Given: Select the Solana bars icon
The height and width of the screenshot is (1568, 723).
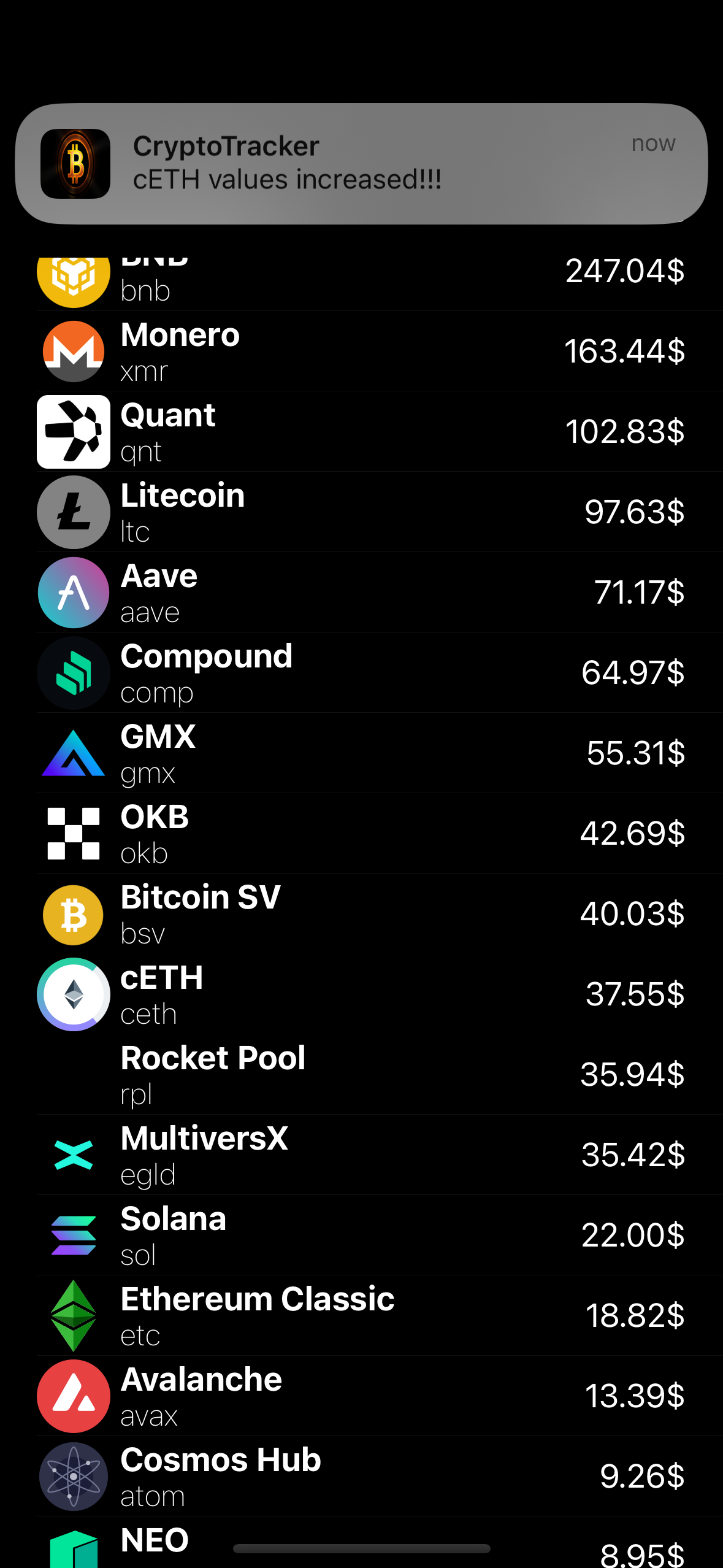Looking at the screenshot, I should click(73, 1235).
